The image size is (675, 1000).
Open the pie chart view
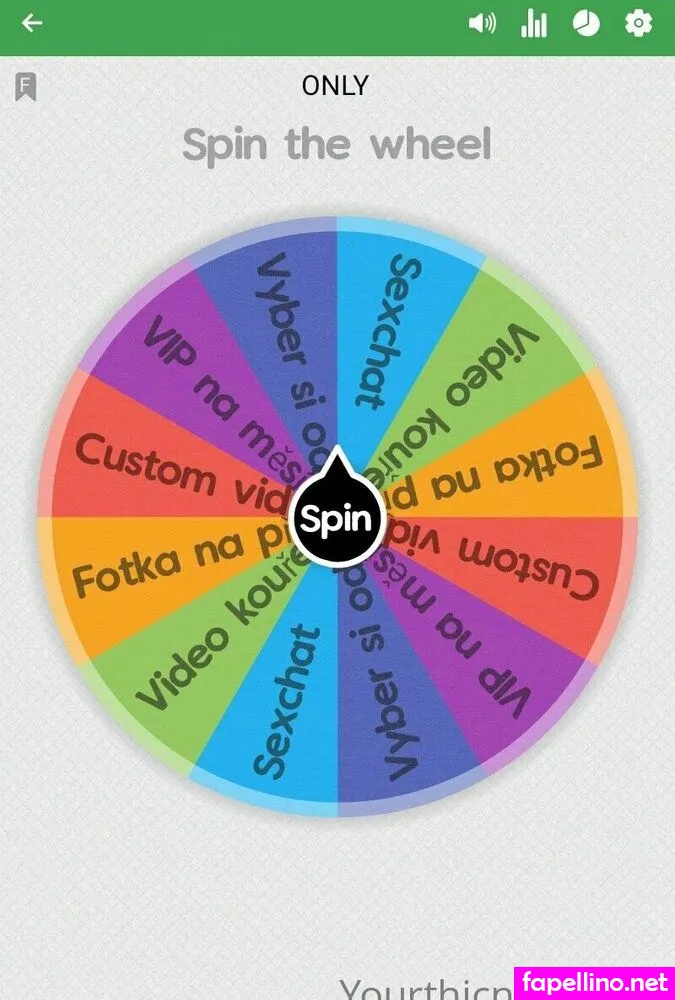(586, 23)
